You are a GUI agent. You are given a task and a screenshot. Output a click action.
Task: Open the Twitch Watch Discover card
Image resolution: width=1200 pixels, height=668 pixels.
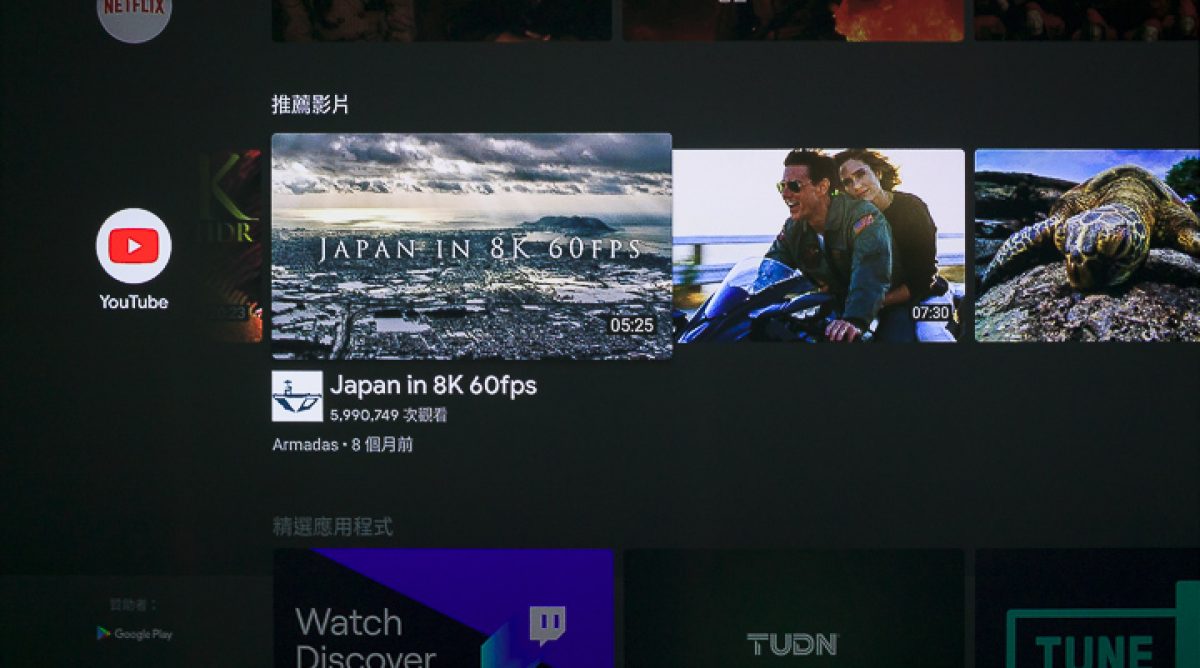[x=443, y=608]
